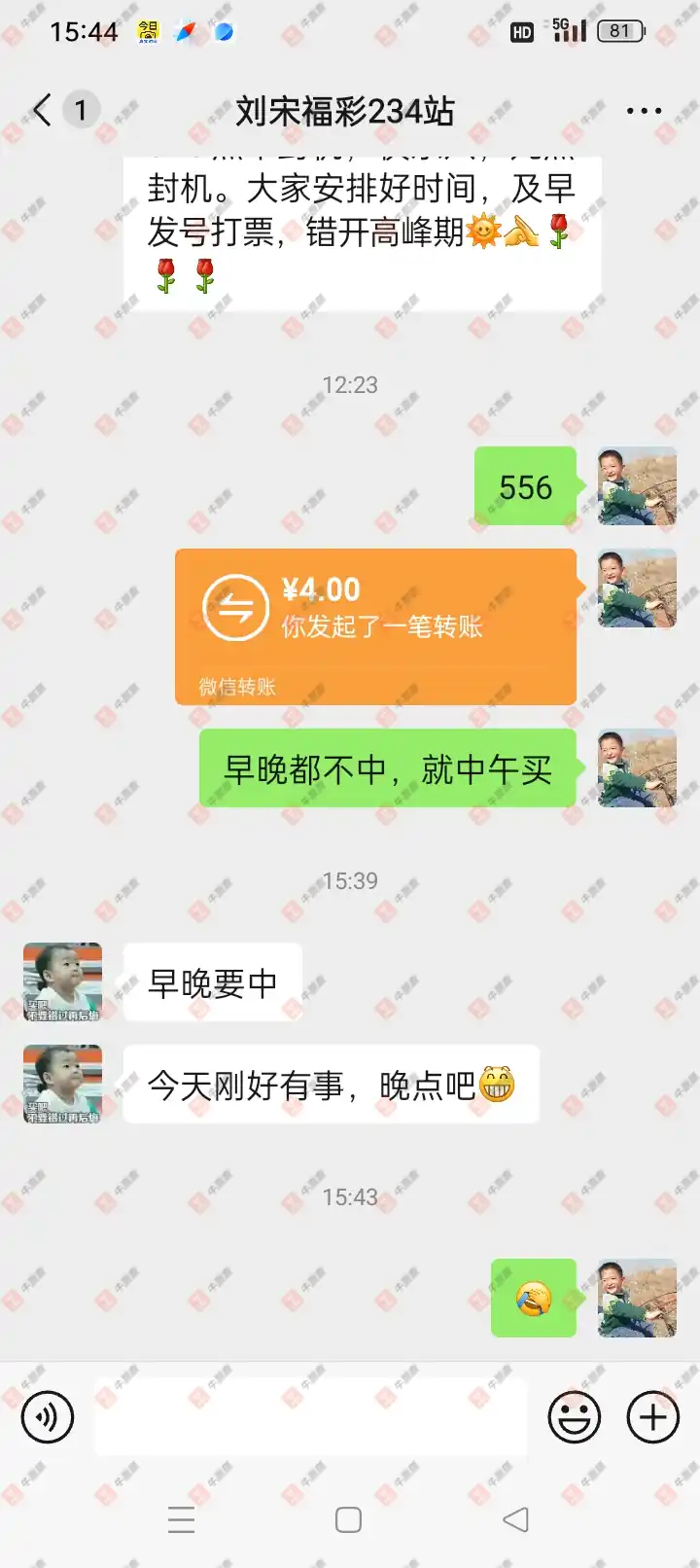
Task: Open my avatar next to the 556 message
Action: point(637,486)
